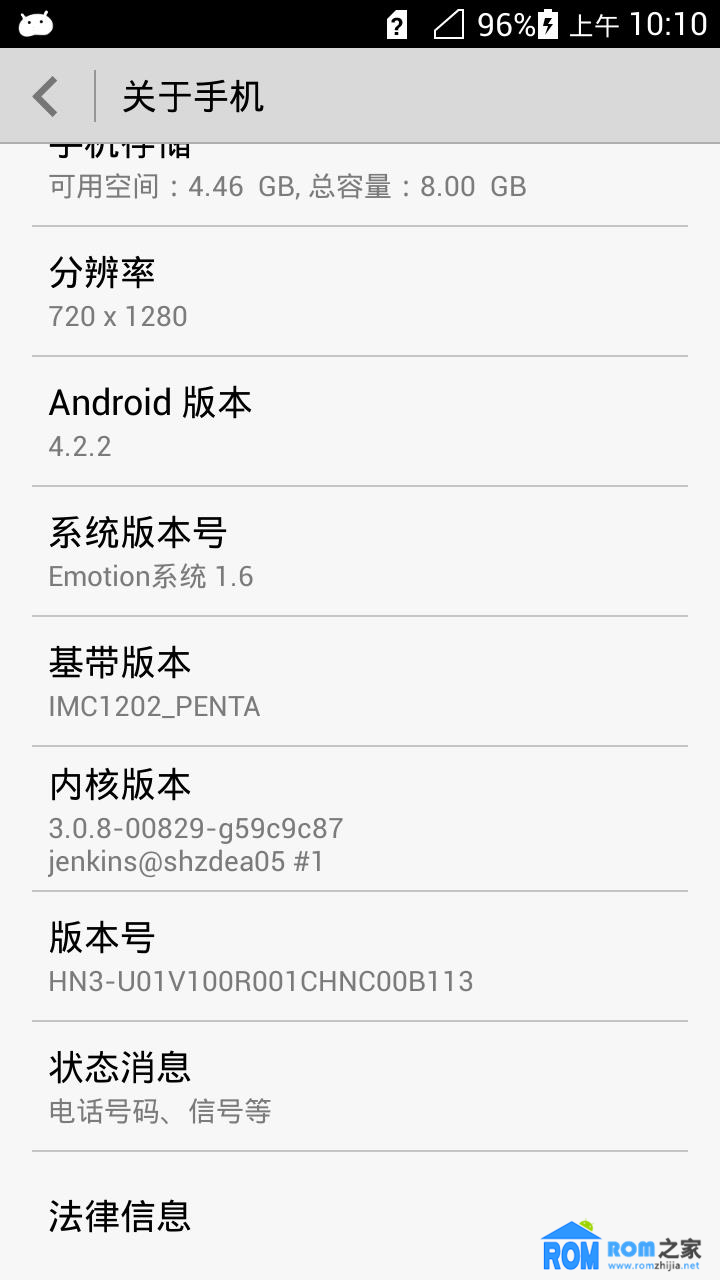720x1280 pixels.
Task: Open 法律信息 legal information
Action: (300, 1216)
